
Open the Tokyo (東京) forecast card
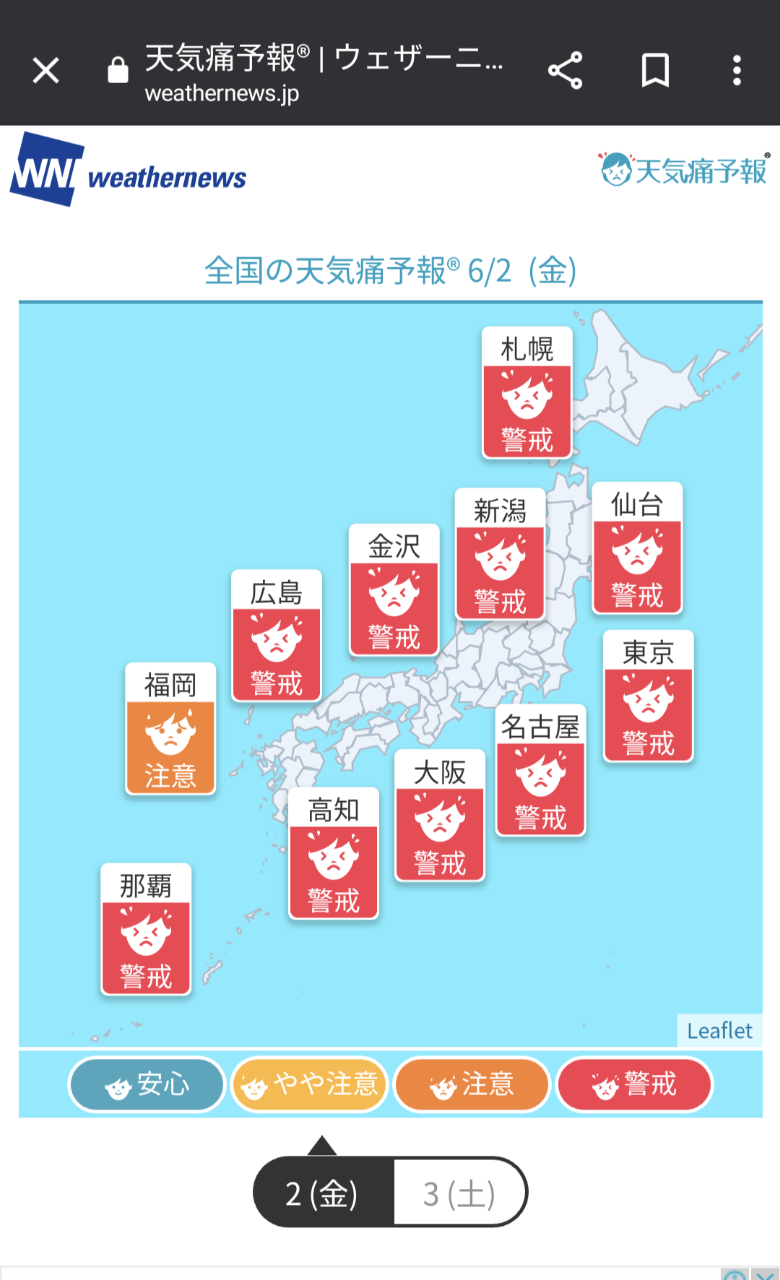click(x=648, y=696)
